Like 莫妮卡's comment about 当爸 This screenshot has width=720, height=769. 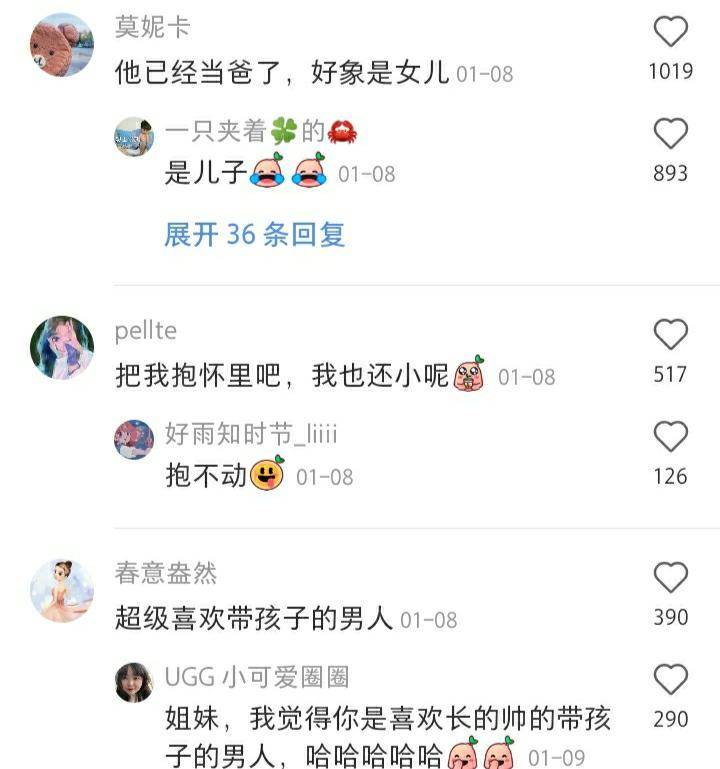coord(670,33)
